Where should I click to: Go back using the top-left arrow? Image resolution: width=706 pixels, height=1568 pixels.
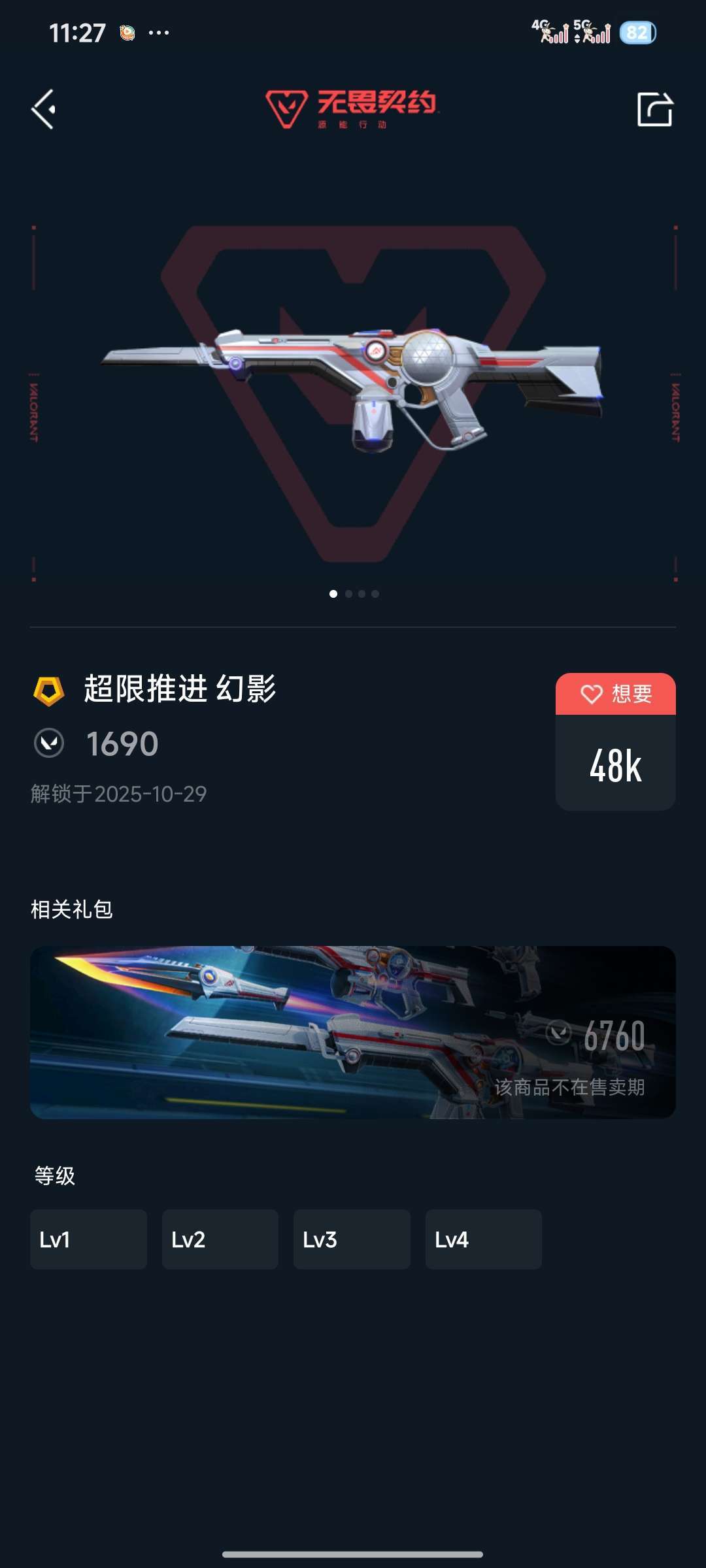[44, 109]
